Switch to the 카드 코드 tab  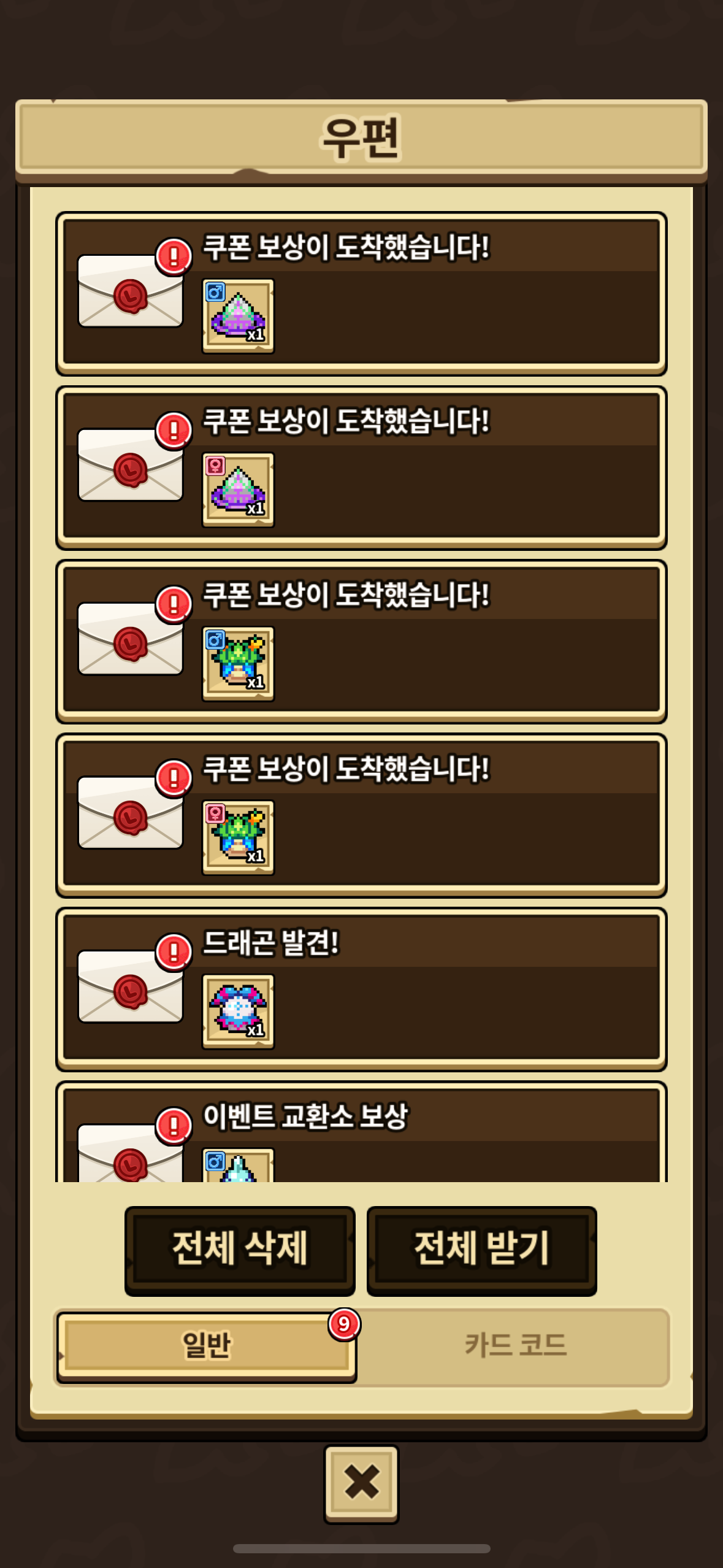[x=515, y=1346]
